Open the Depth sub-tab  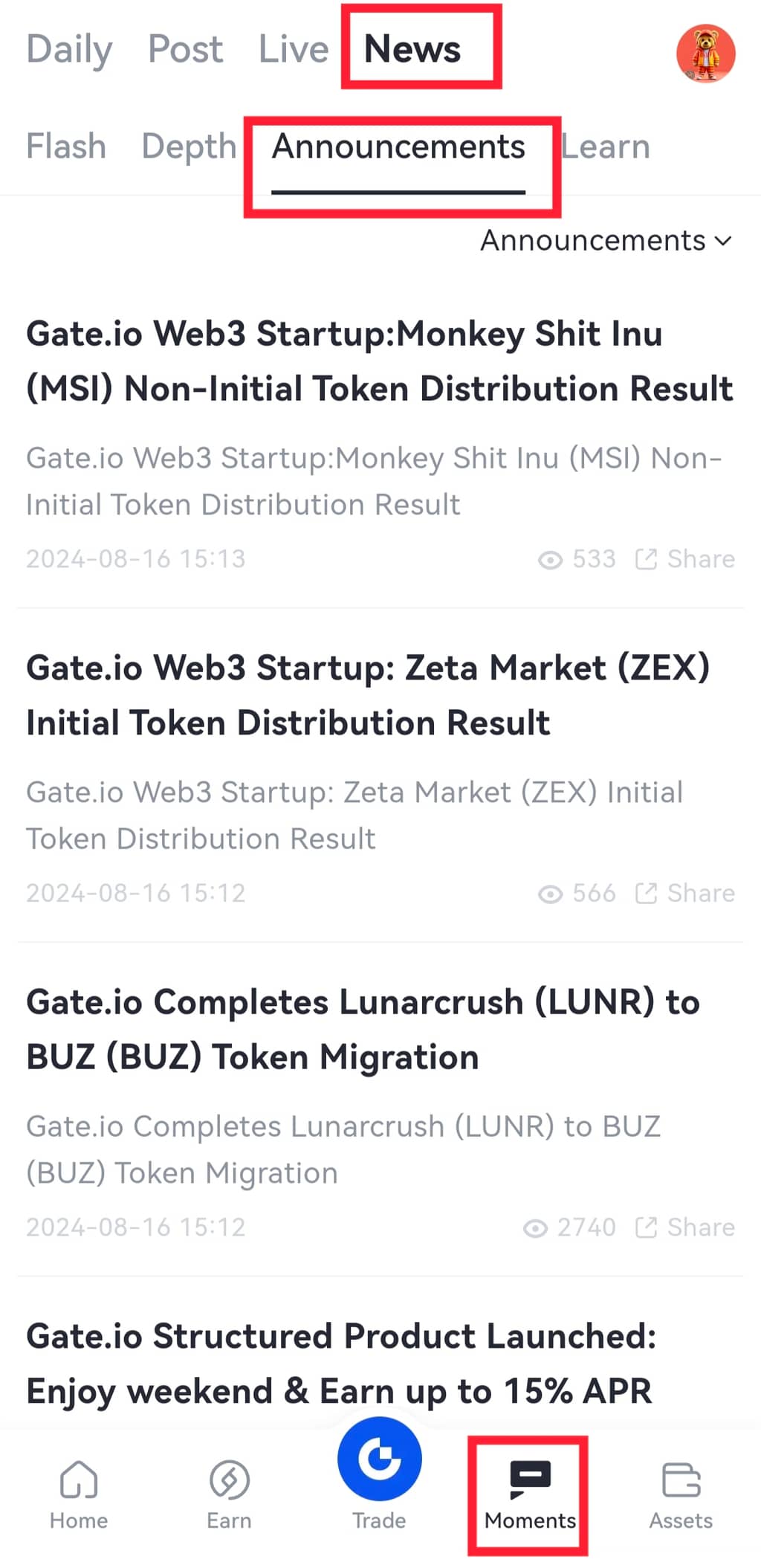[189, 146]
